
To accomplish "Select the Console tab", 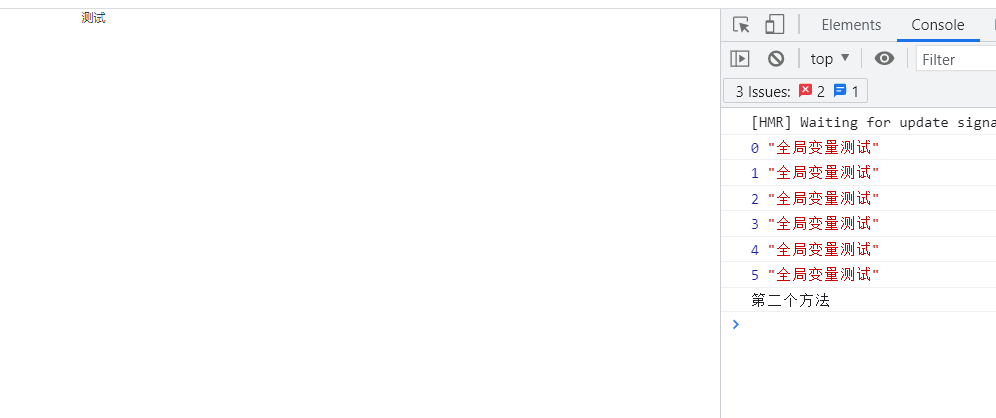I will pos(937,25).
